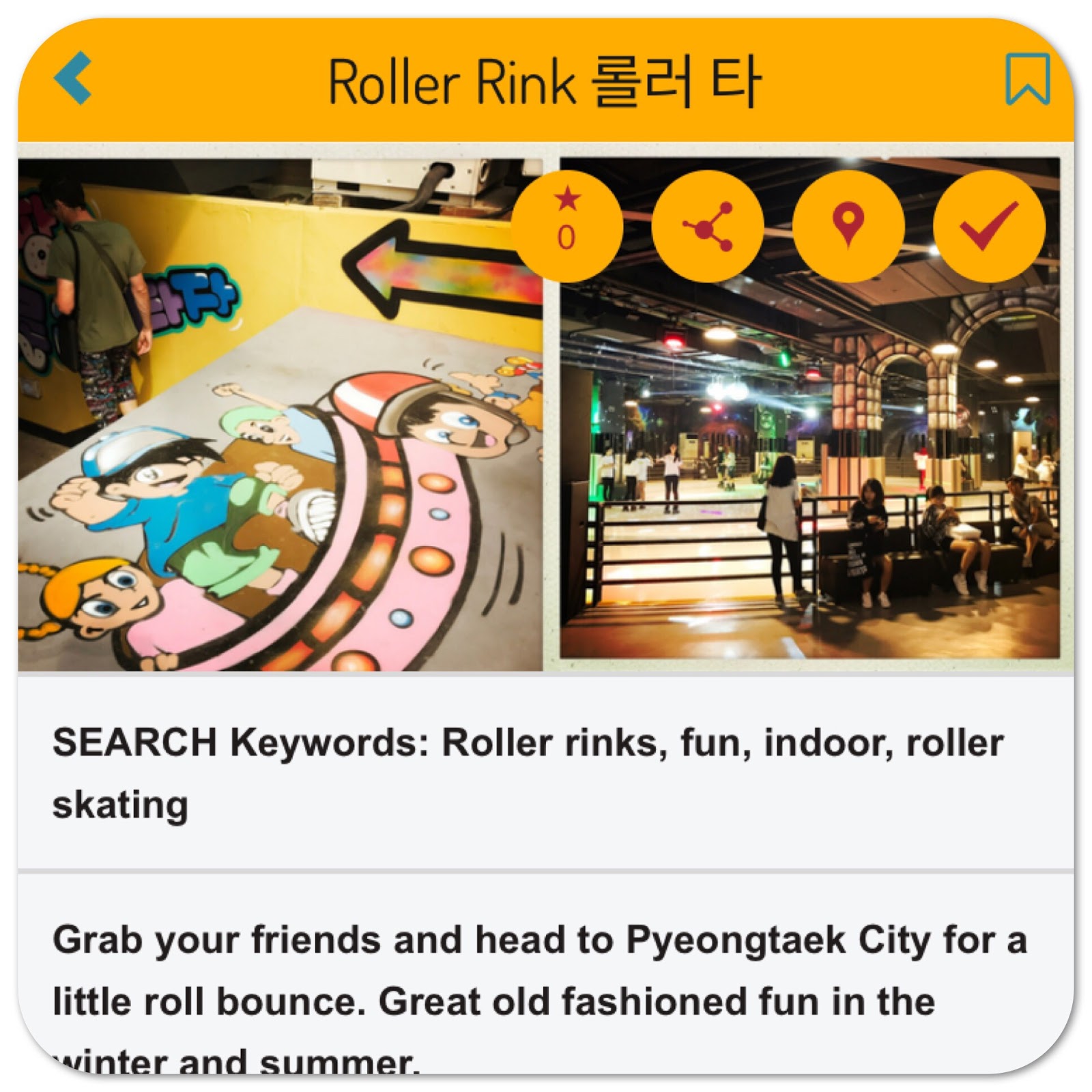Bookmark the Roller Rink listing
This screenshot has width=1092, height=1092.
coord(1026,80)
